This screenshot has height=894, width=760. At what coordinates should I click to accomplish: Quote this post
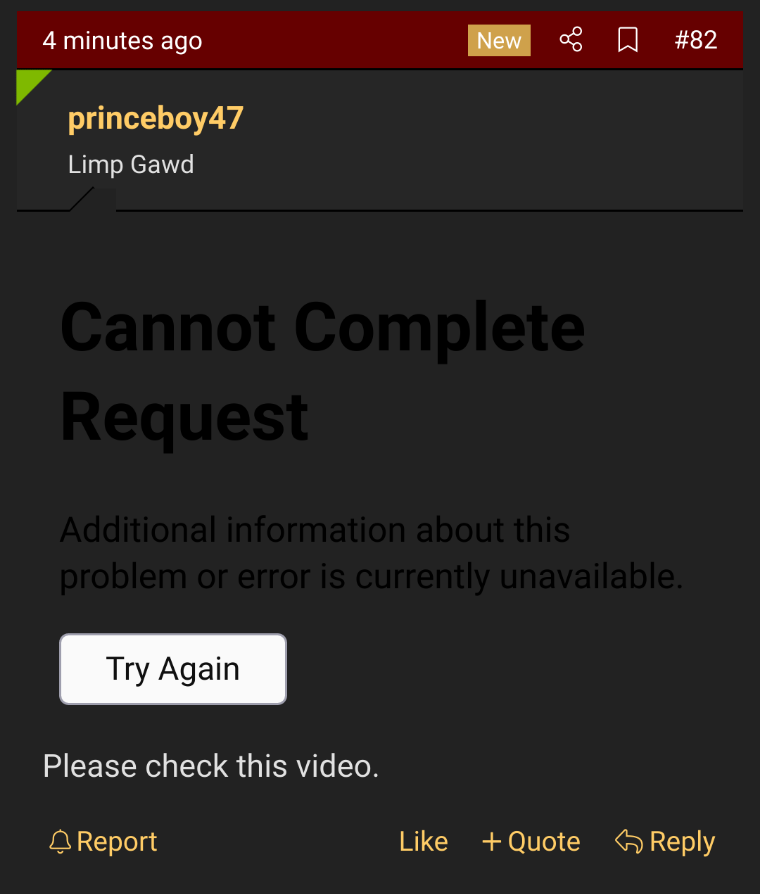531,842
